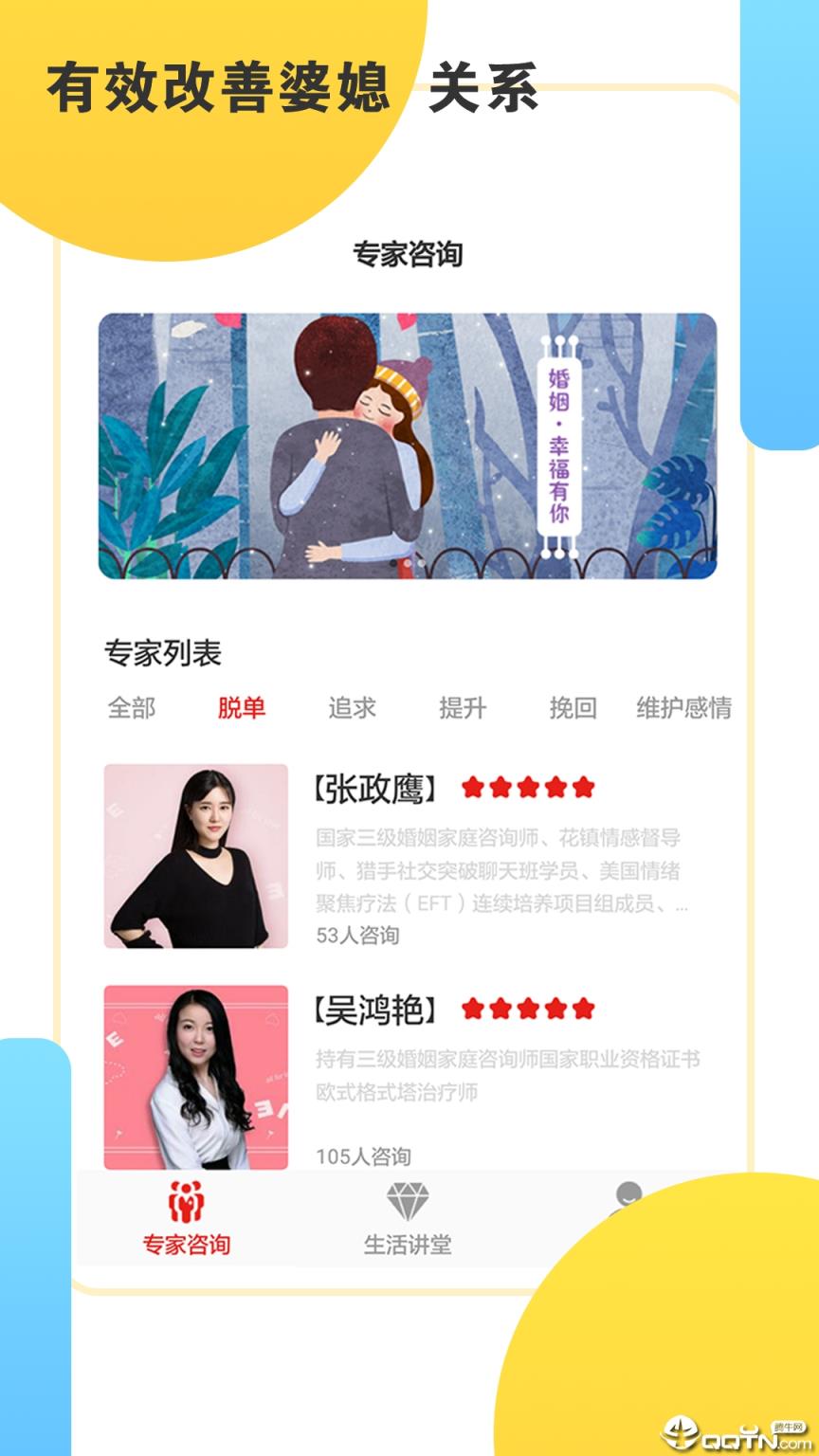
Task: Switch to the 提升 category
Action: coord(463,707)
